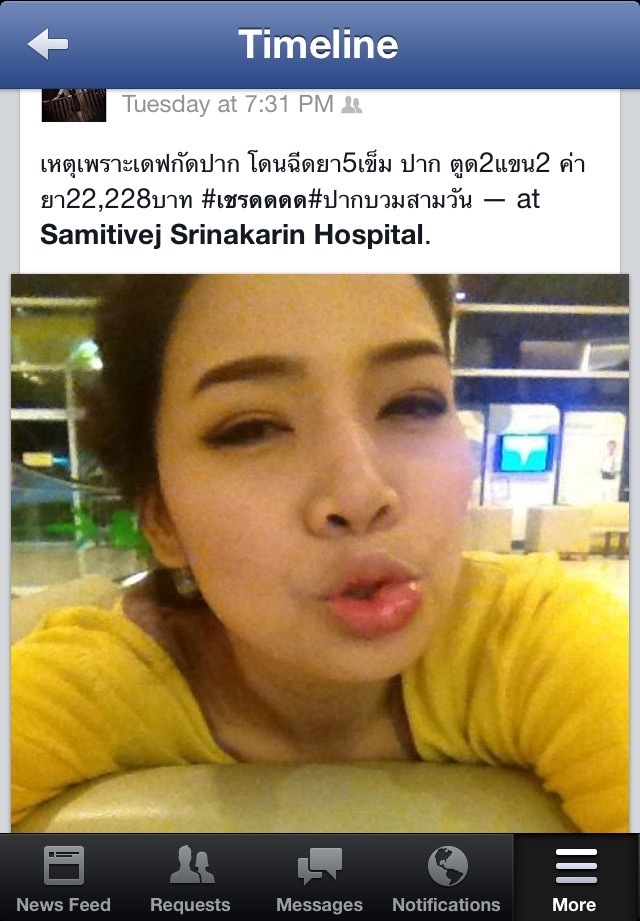Image resolution: width=640 pixels, height=921 pixels.
Task: View the posted selfie photo full screen
Action: tap(320, 553)
